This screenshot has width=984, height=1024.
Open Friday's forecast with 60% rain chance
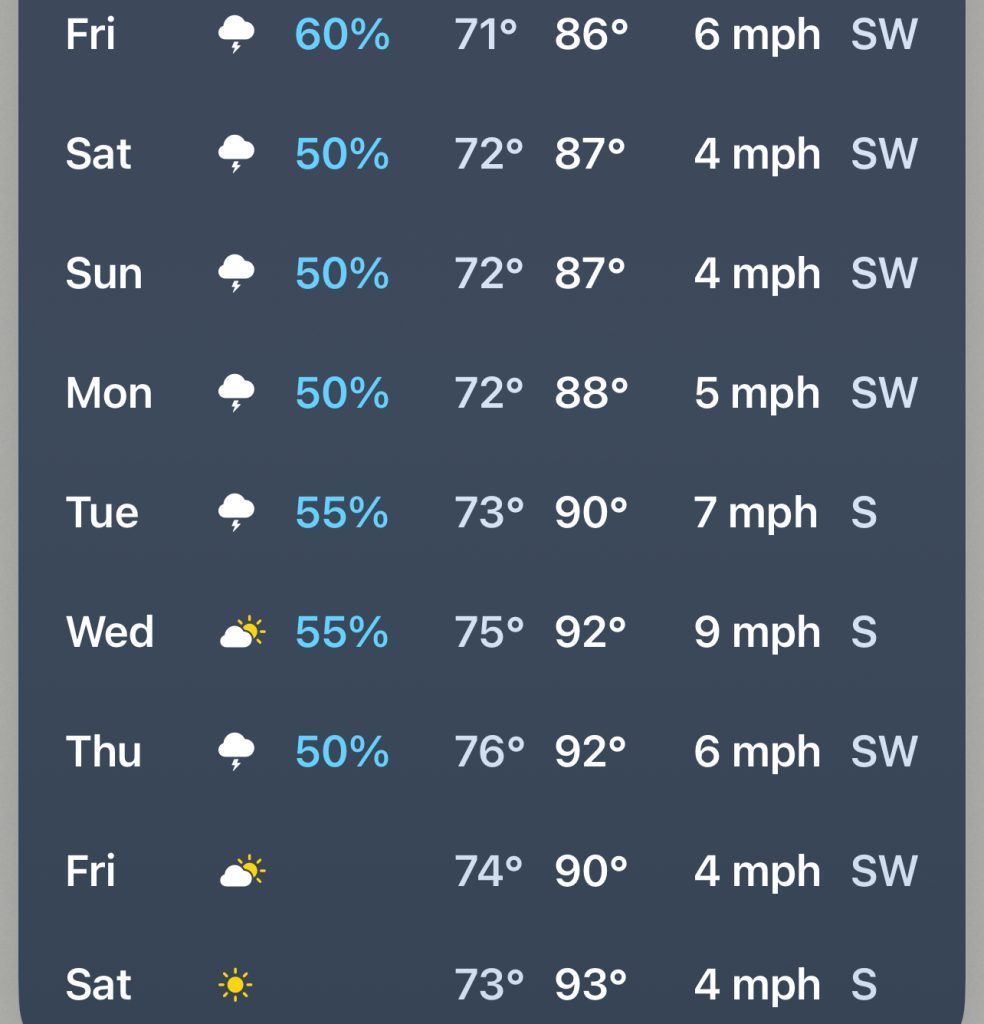(490, 35)
